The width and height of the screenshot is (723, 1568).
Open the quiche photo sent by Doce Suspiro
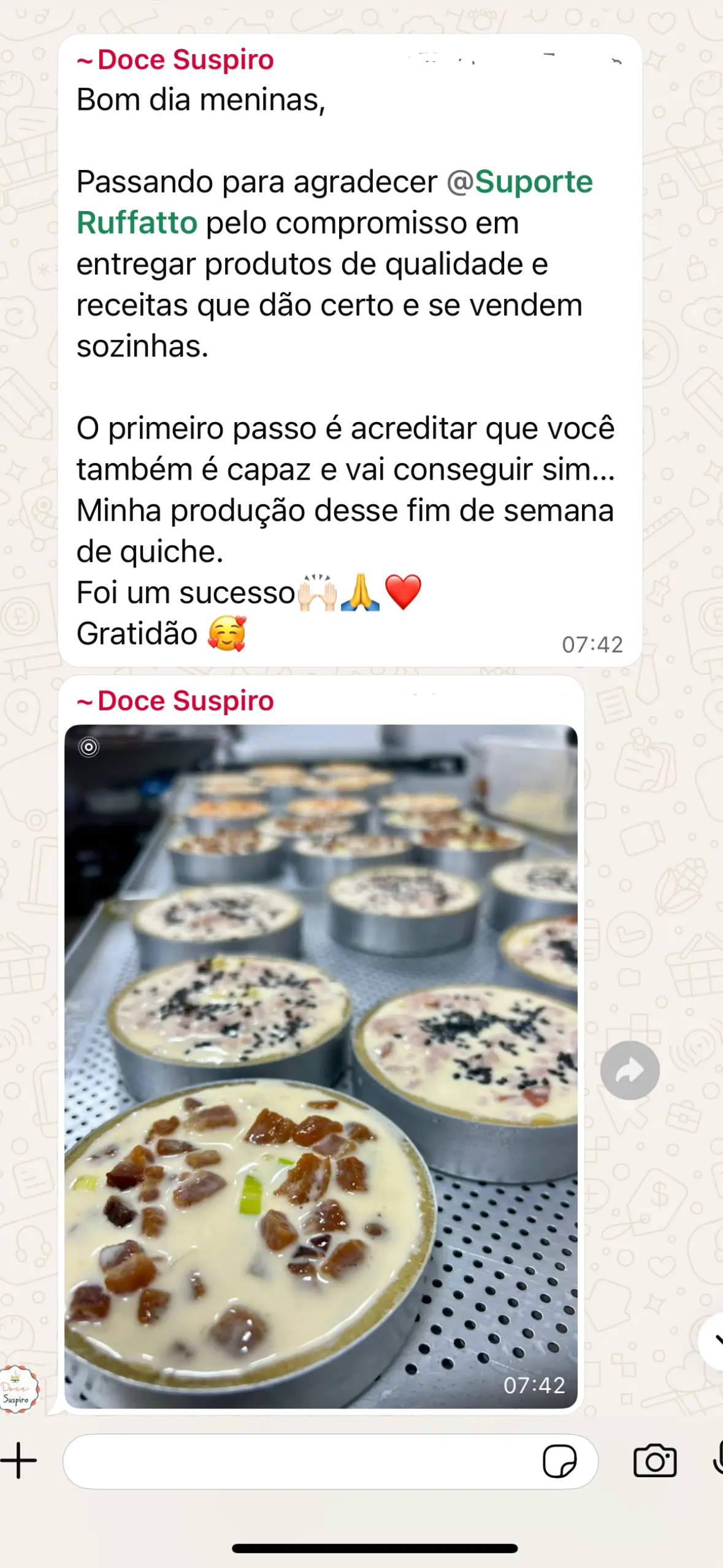pos(321,1067)
